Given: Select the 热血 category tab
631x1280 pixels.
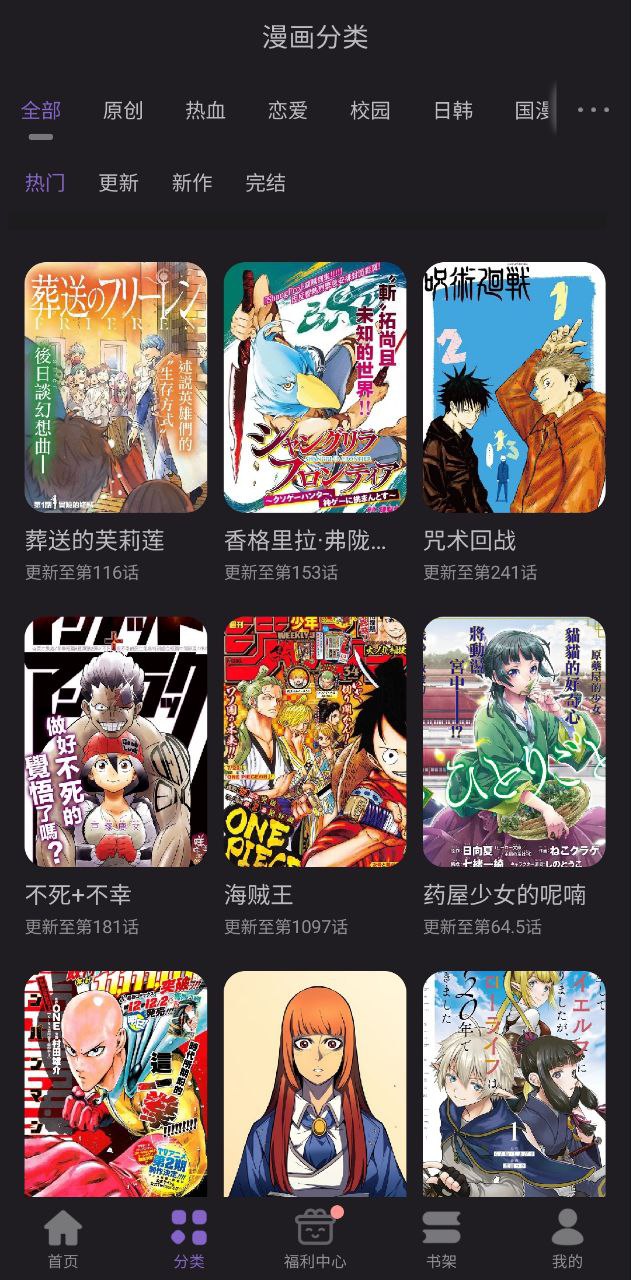Looking at the screenshot, I should pos(205,110).
